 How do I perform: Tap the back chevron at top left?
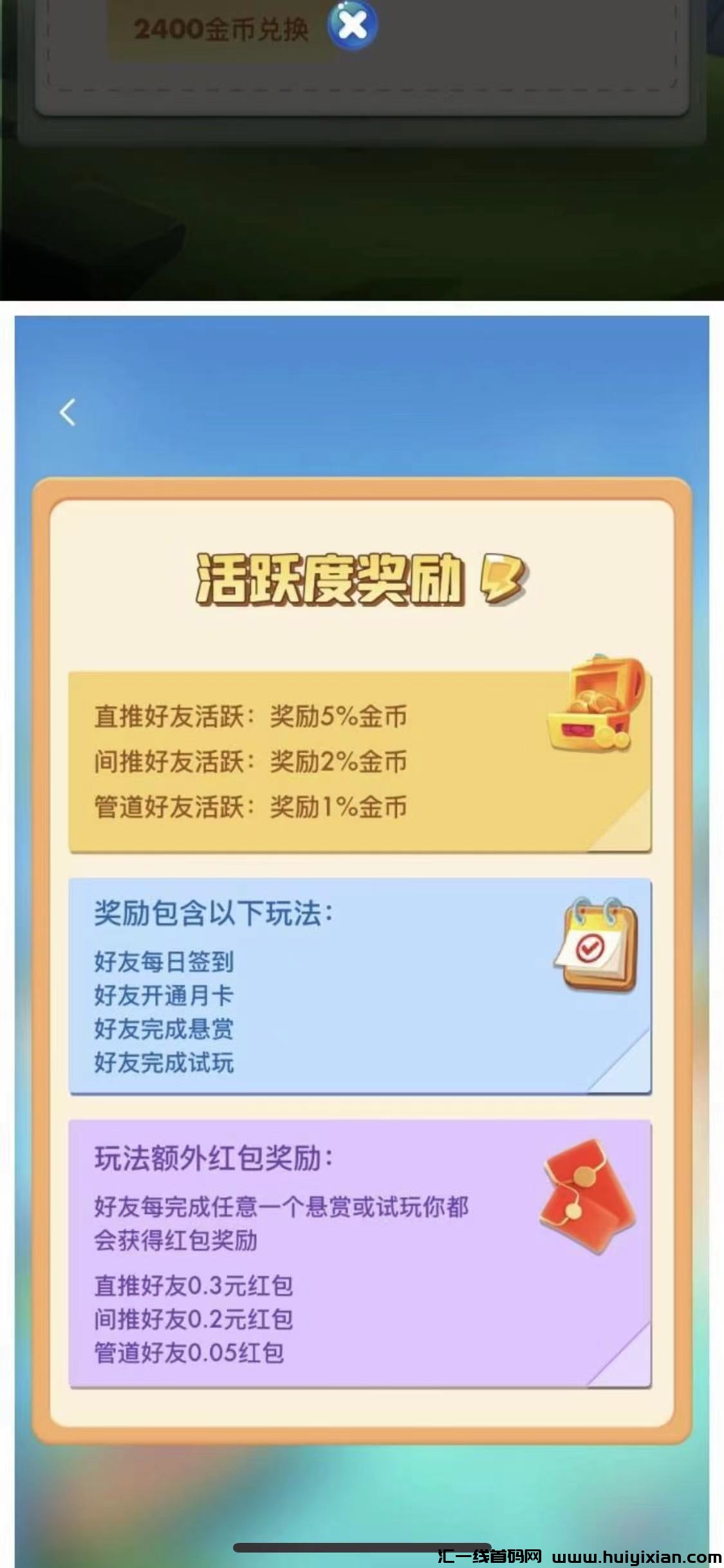click(x=67, y=412)
